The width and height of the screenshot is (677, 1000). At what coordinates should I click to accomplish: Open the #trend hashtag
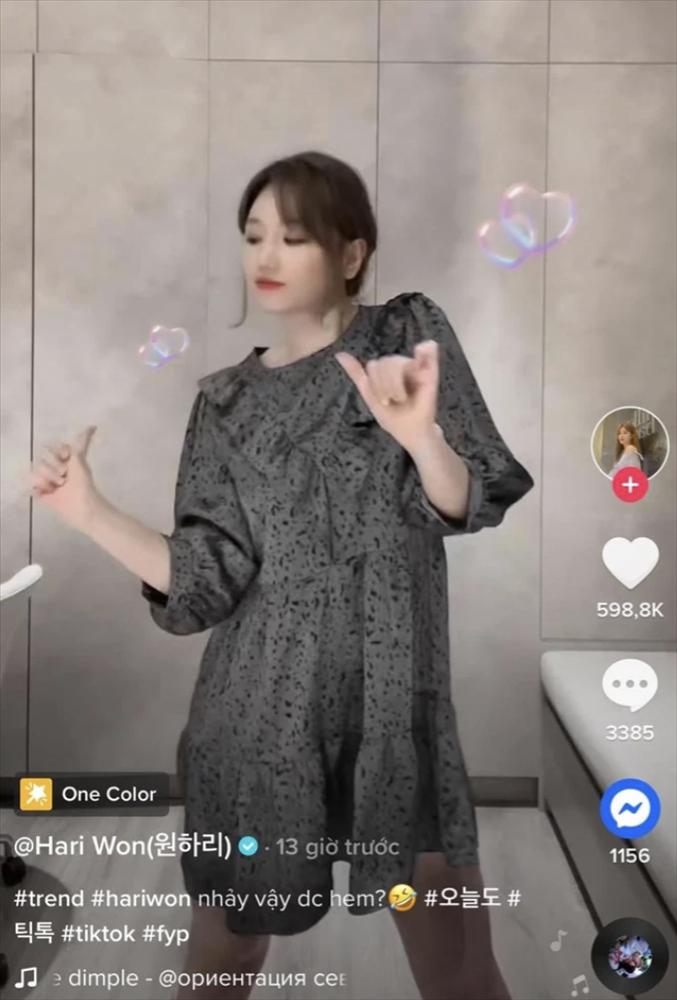[45, 899]
